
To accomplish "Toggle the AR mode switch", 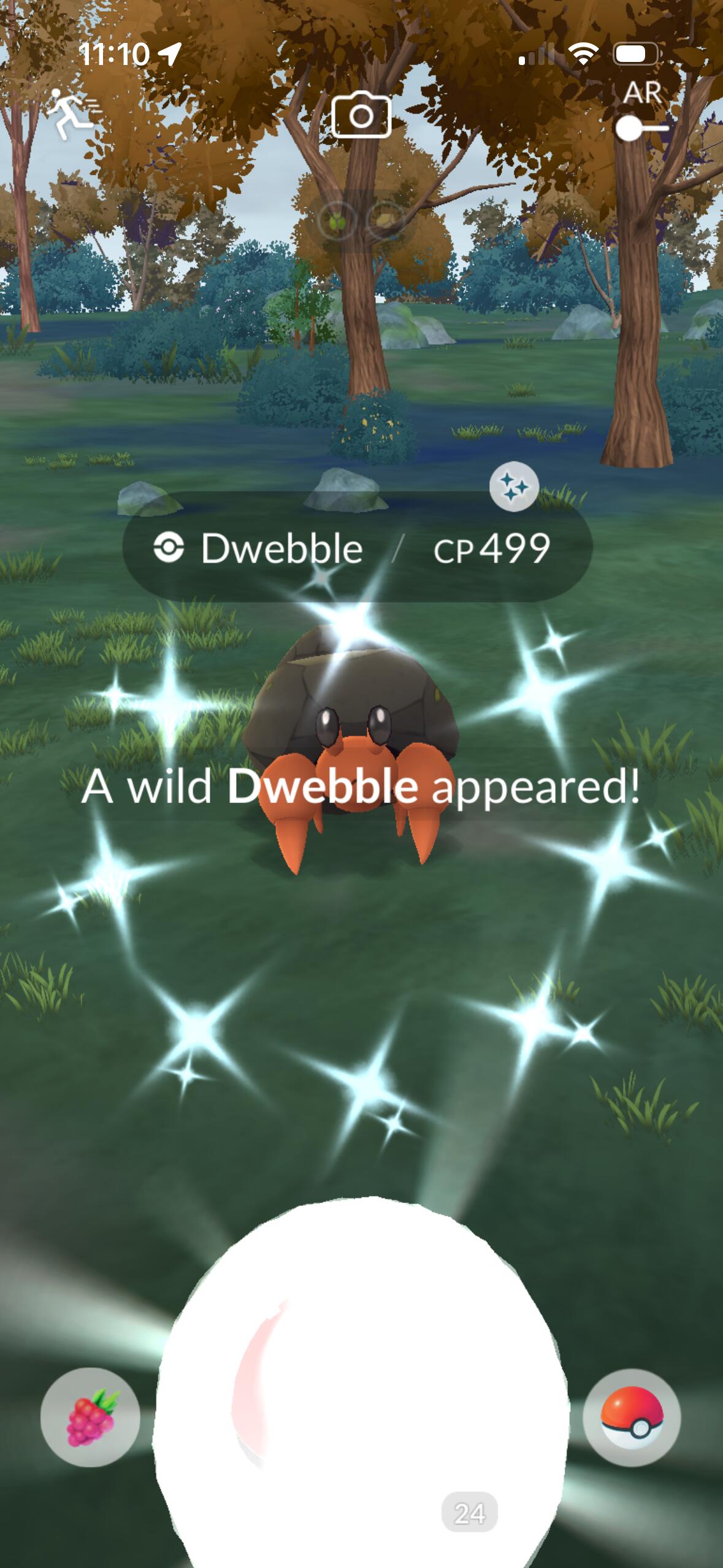I will tap(641, 128).
